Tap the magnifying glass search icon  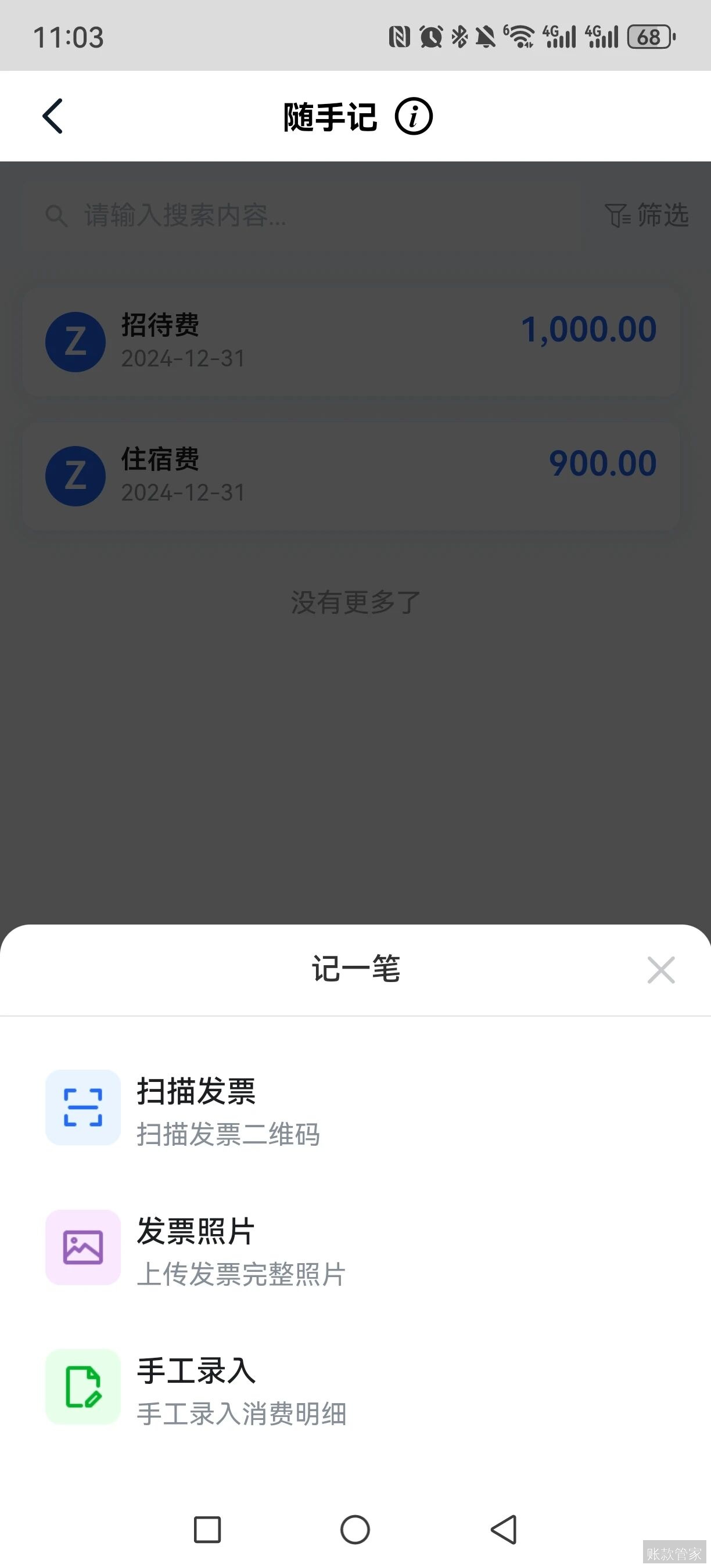click(x=56, y=215)
